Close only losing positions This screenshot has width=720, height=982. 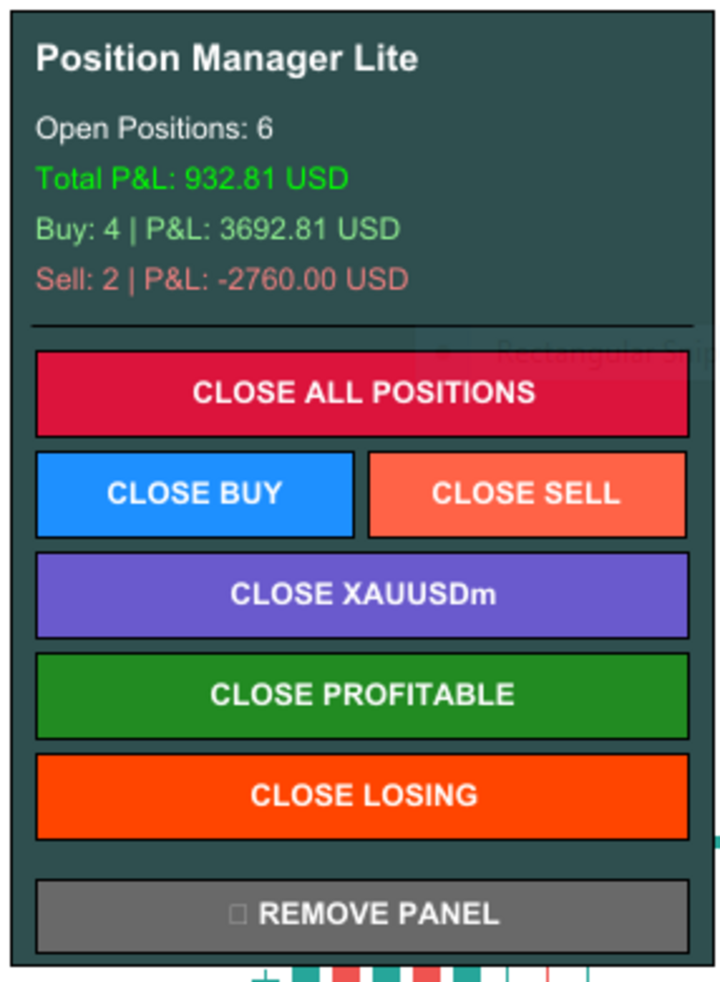coord(362,796)
